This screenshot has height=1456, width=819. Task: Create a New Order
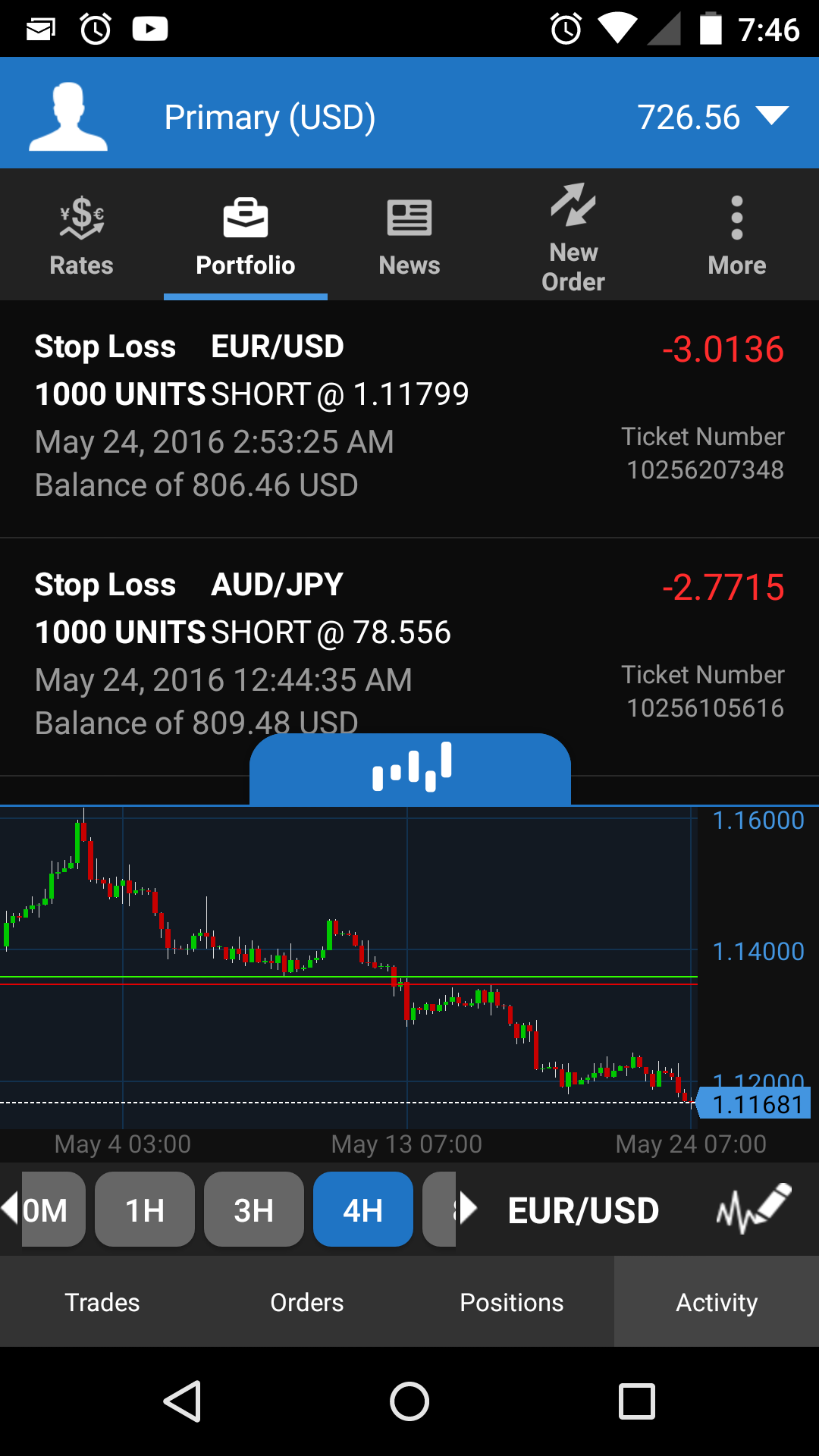coord(573,236)
